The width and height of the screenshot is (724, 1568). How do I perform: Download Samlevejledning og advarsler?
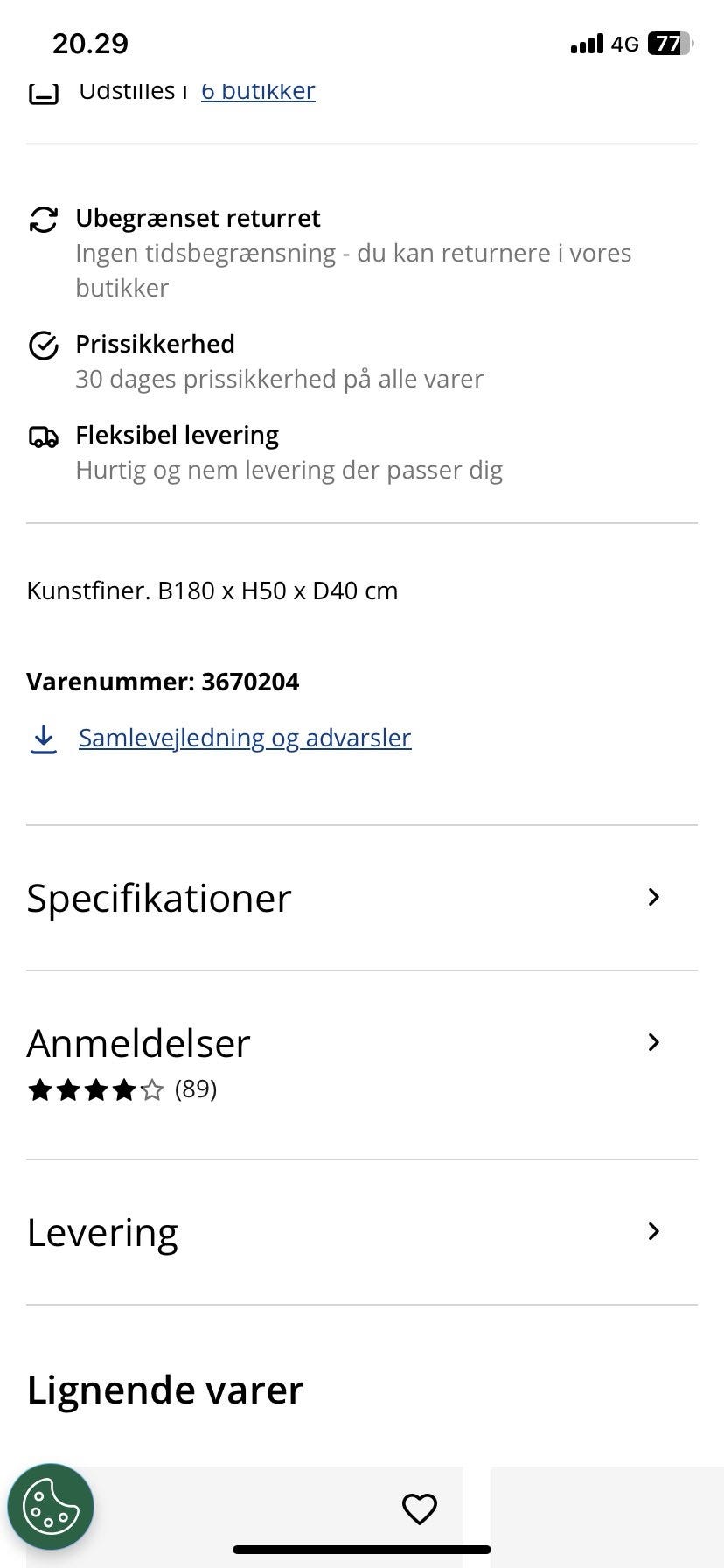[244, 738]
